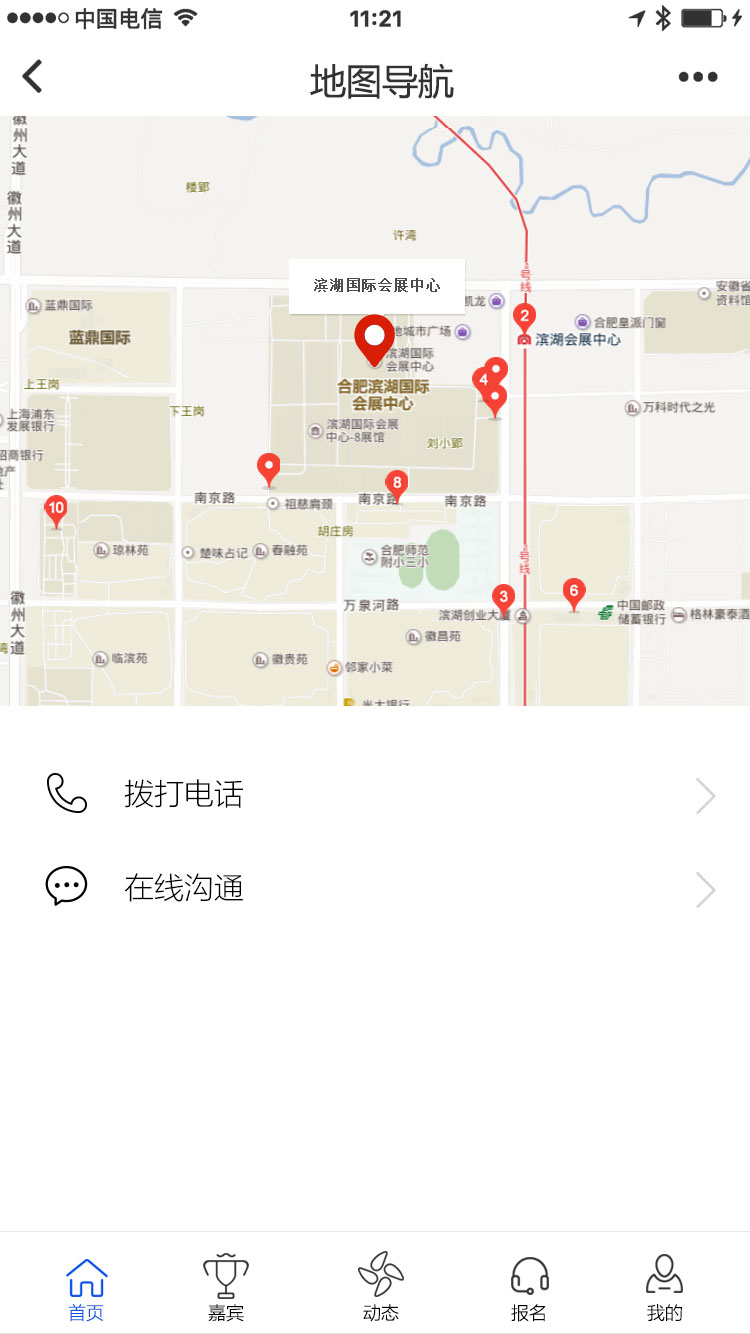Go back using the top-left arrow
The height and width of the screenshot is (1334, 750).
(33, 76)
